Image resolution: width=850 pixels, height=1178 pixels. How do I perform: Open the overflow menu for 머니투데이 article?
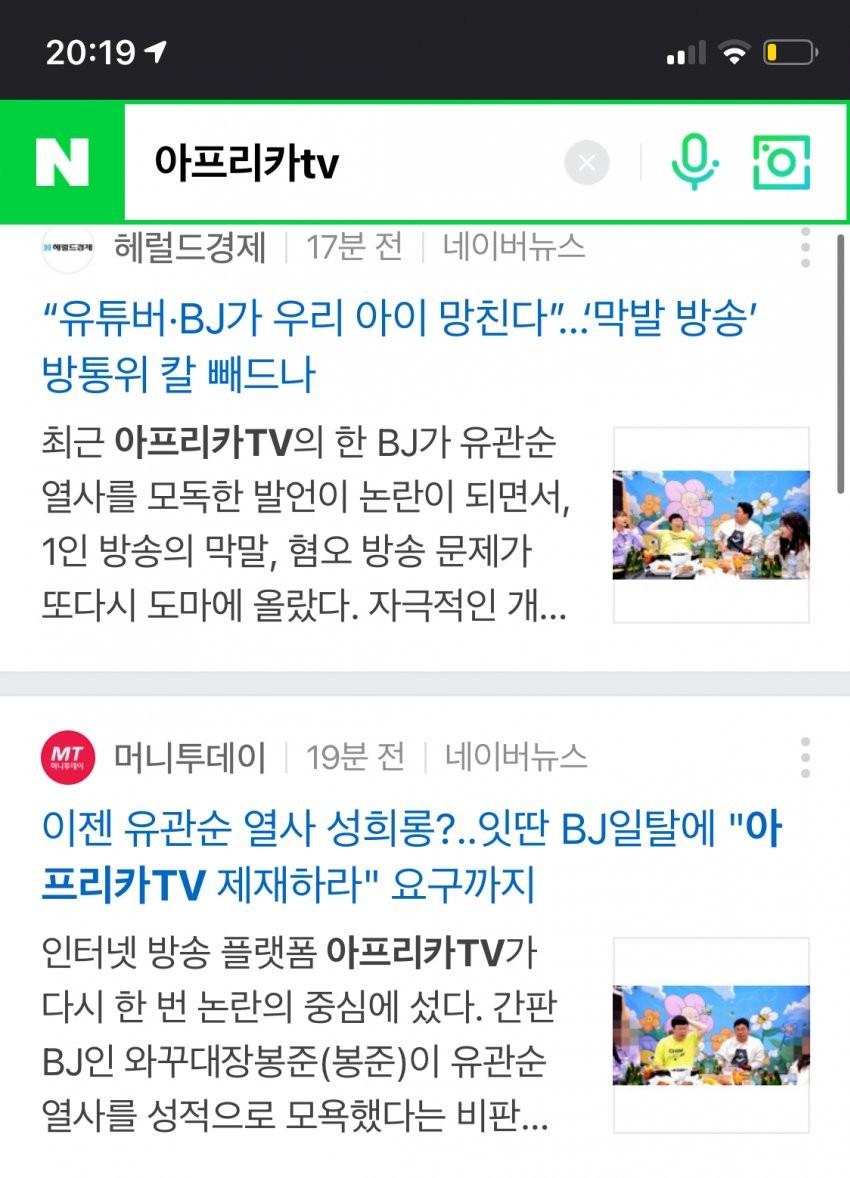805,758
